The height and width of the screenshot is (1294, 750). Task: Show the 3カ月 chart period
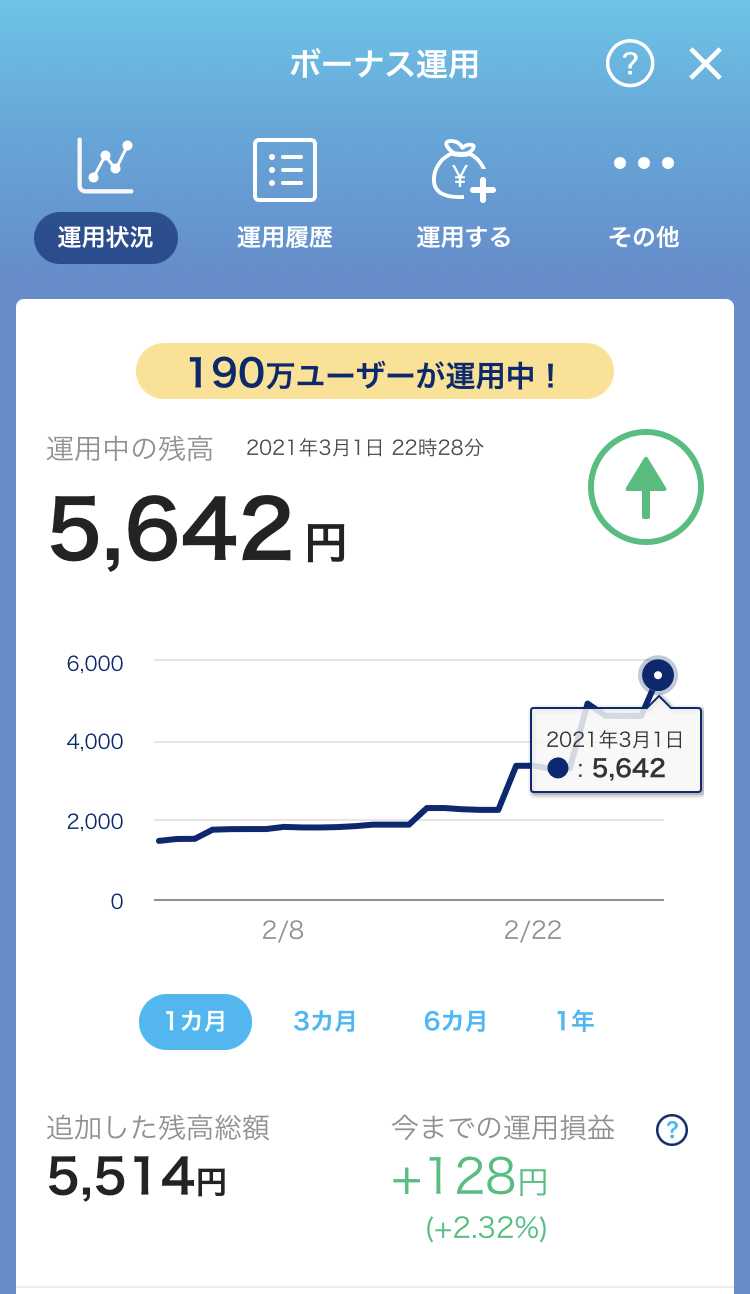pos(325,1021)
